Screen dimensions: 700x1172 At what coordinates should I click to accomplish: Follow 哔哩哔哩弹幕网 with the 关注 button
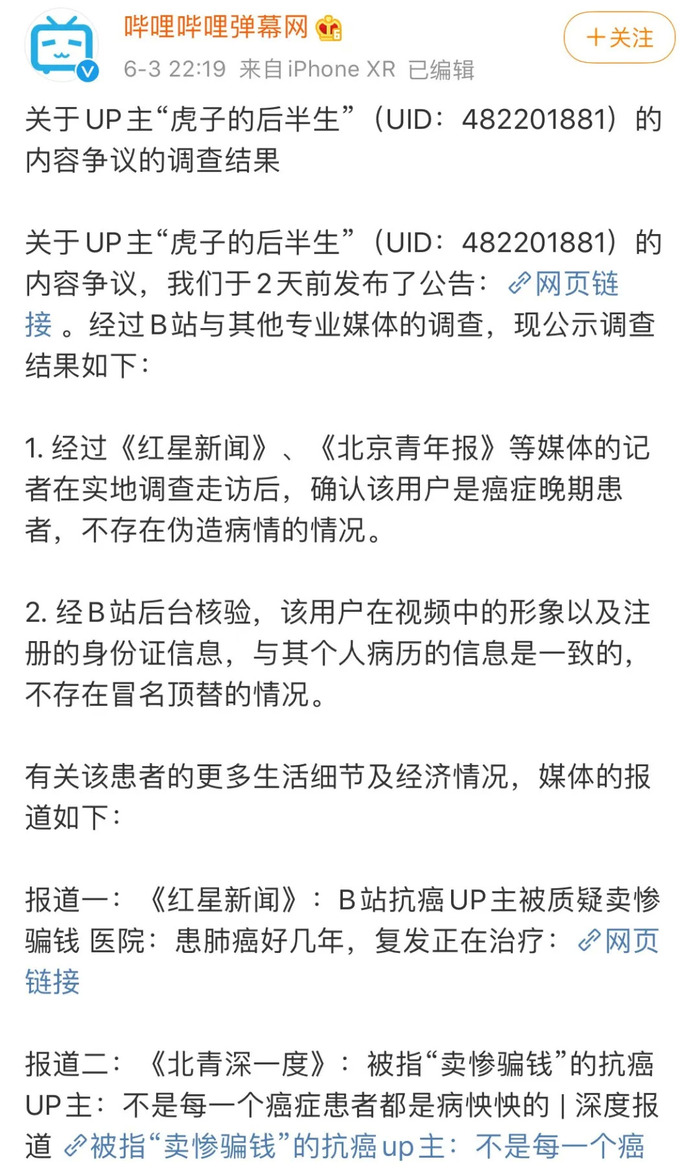click(x=619, y=39)
